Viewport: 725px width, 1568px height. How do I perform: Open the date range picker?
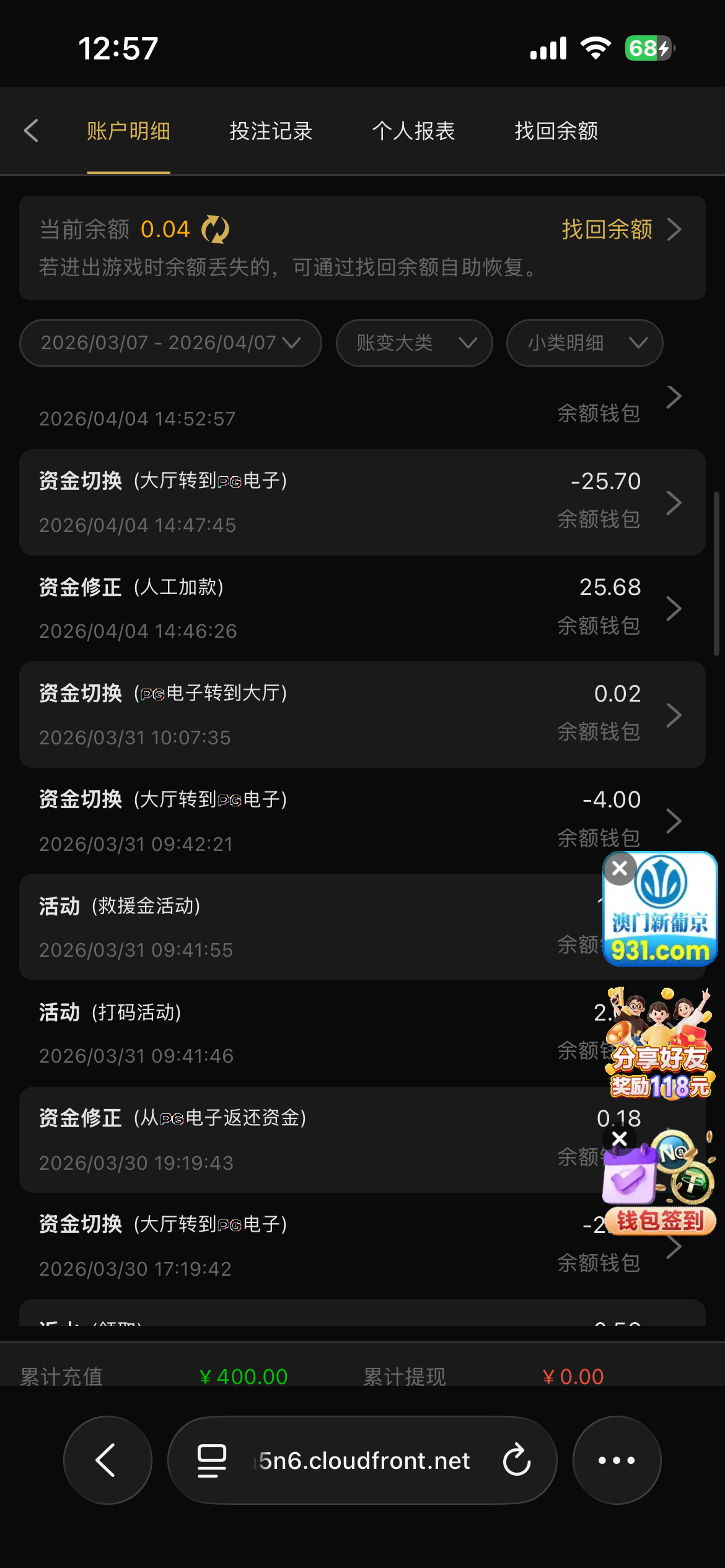[170, 343]
